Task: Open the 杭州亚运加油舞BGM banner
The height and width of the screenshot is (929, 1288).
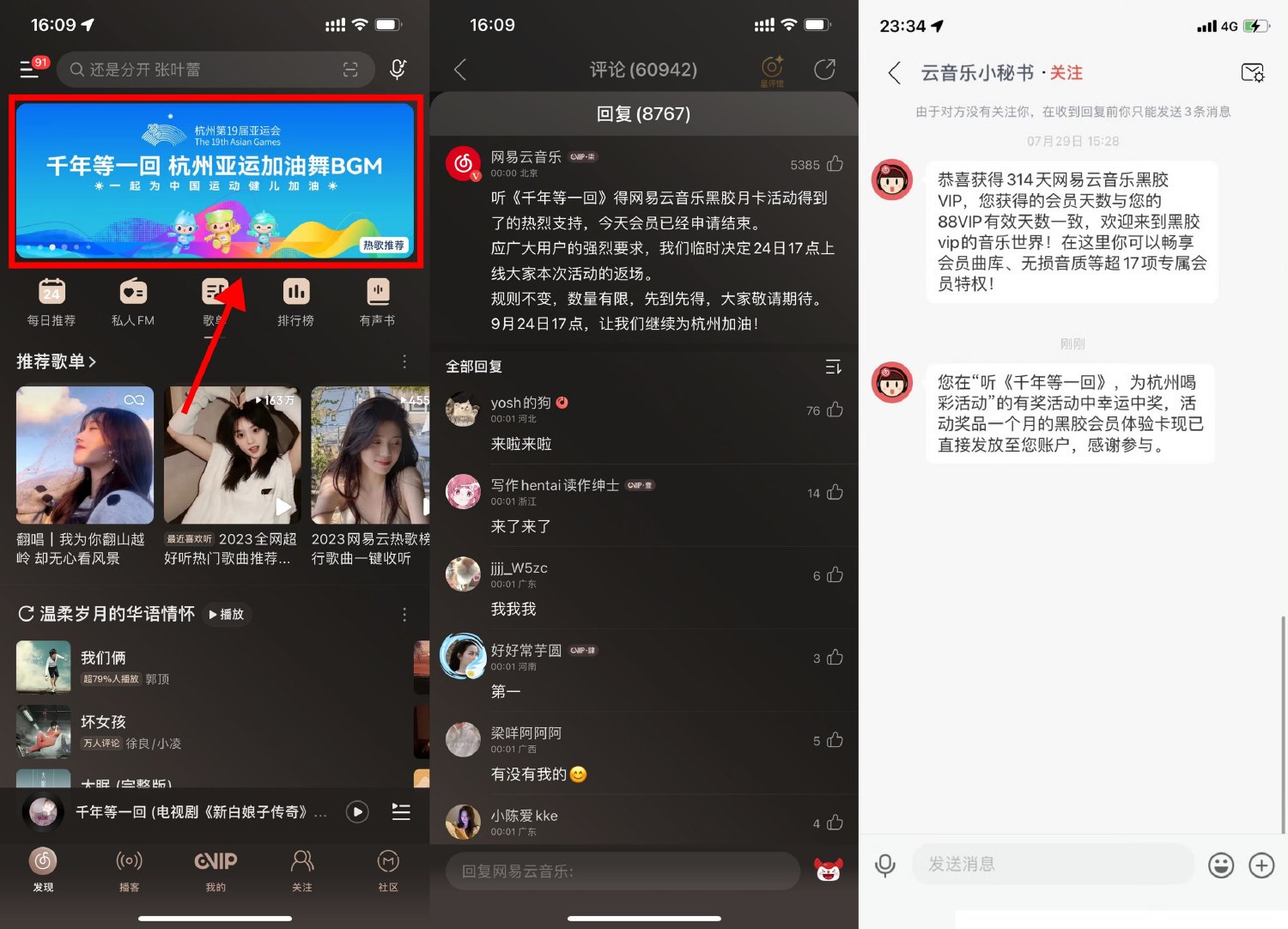Action: click(x=215, y=180)
